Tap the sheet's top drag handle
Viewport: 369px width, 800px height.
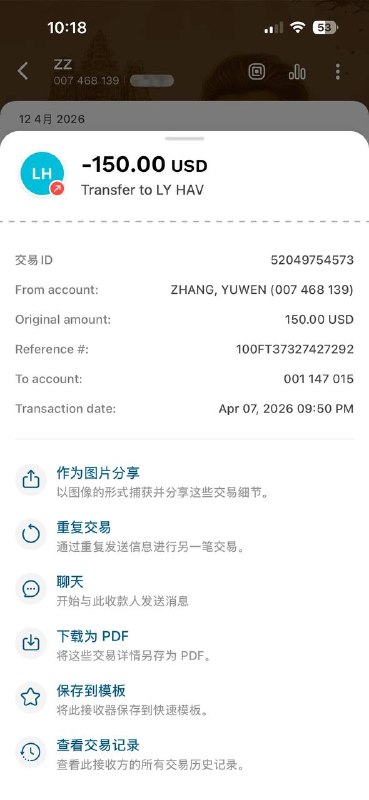tap(184, 138)
